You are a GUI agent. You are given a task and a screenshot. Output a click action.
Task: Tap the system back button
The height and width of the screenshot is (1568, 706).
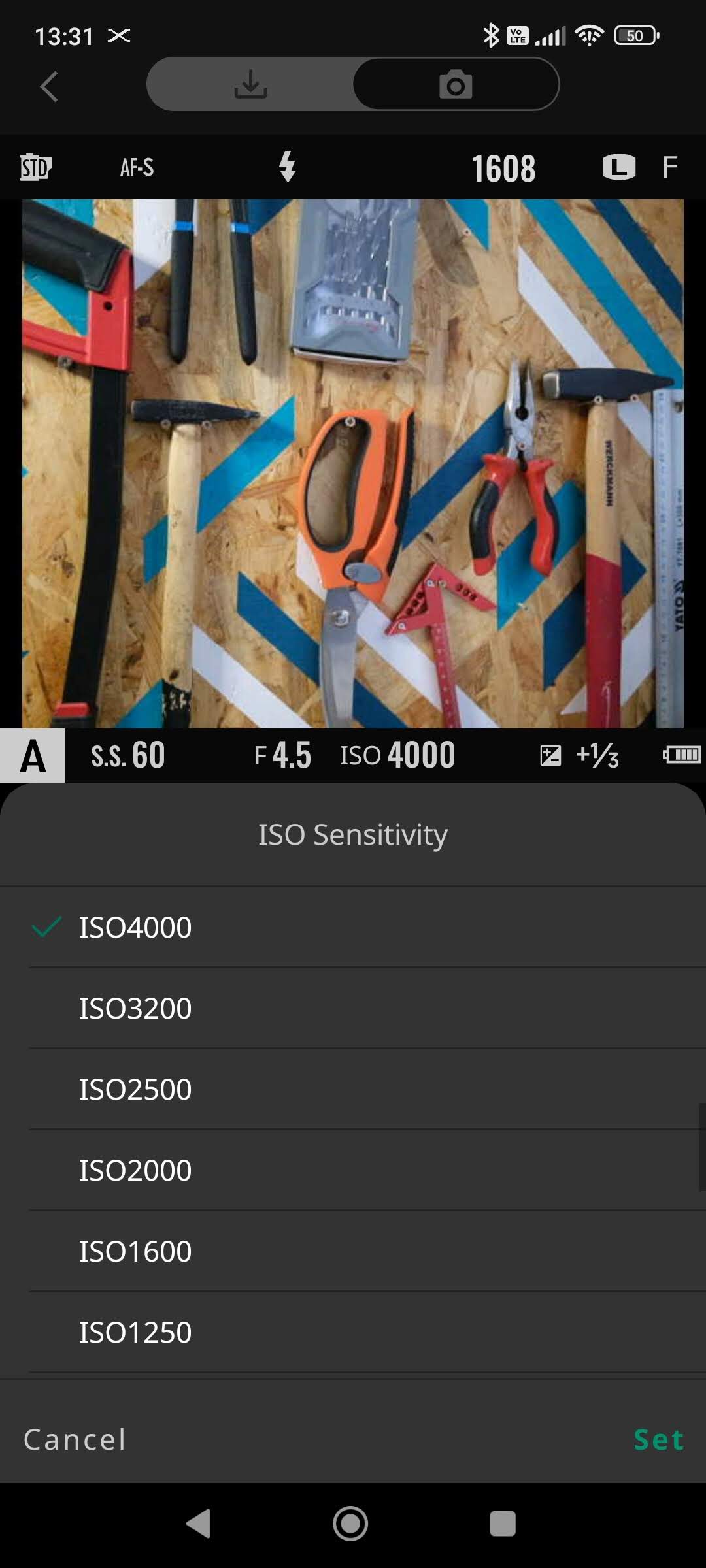[199, 1524]
